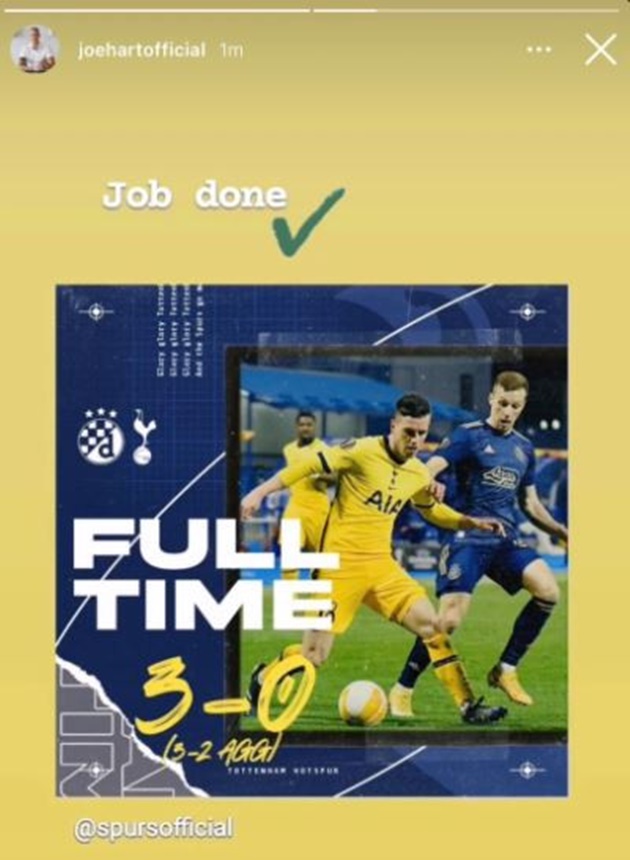Image resolution: width=630 pixels, height=860 pixels.
Task: Open joehartofficial's profile picture
Action: pos(34,50)
